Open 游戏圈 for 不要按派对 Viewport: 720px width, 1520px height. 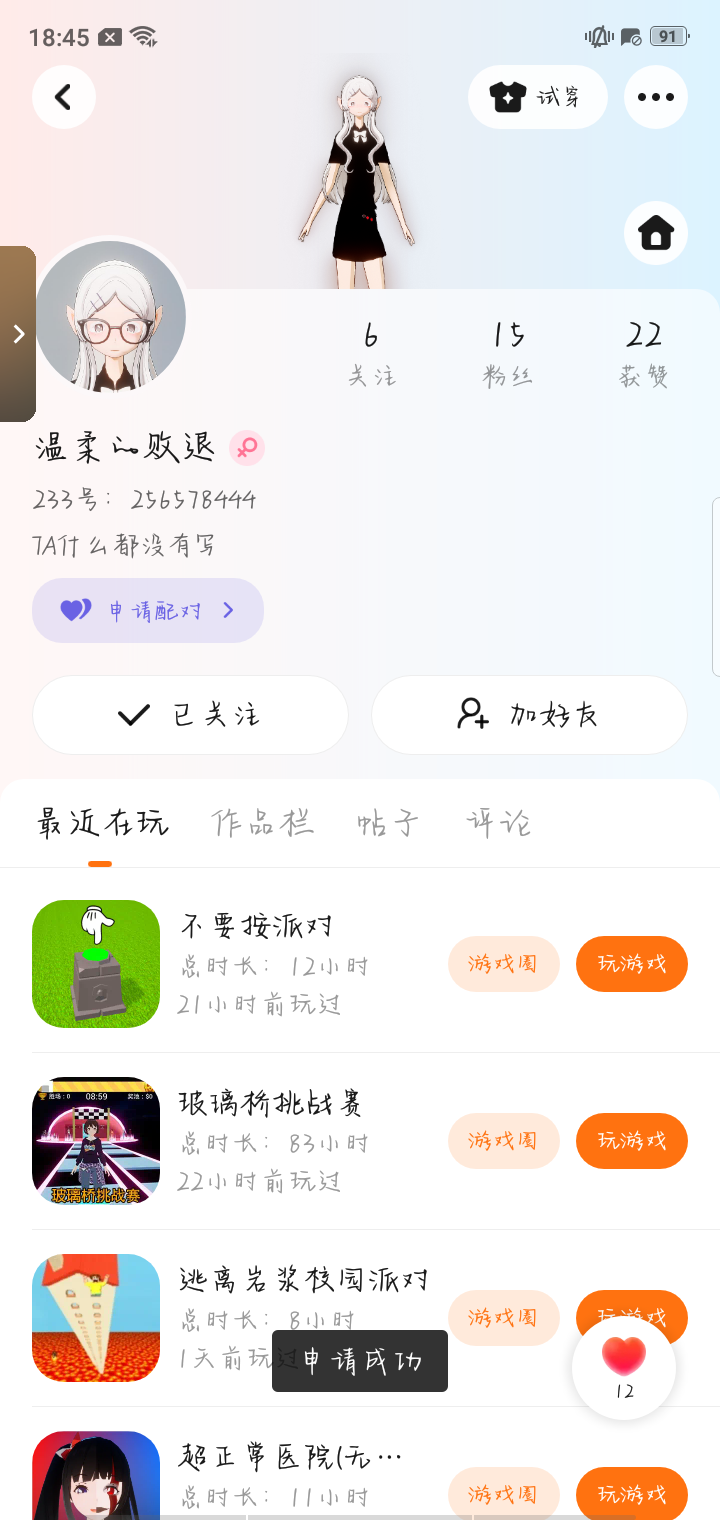(503, 964)
